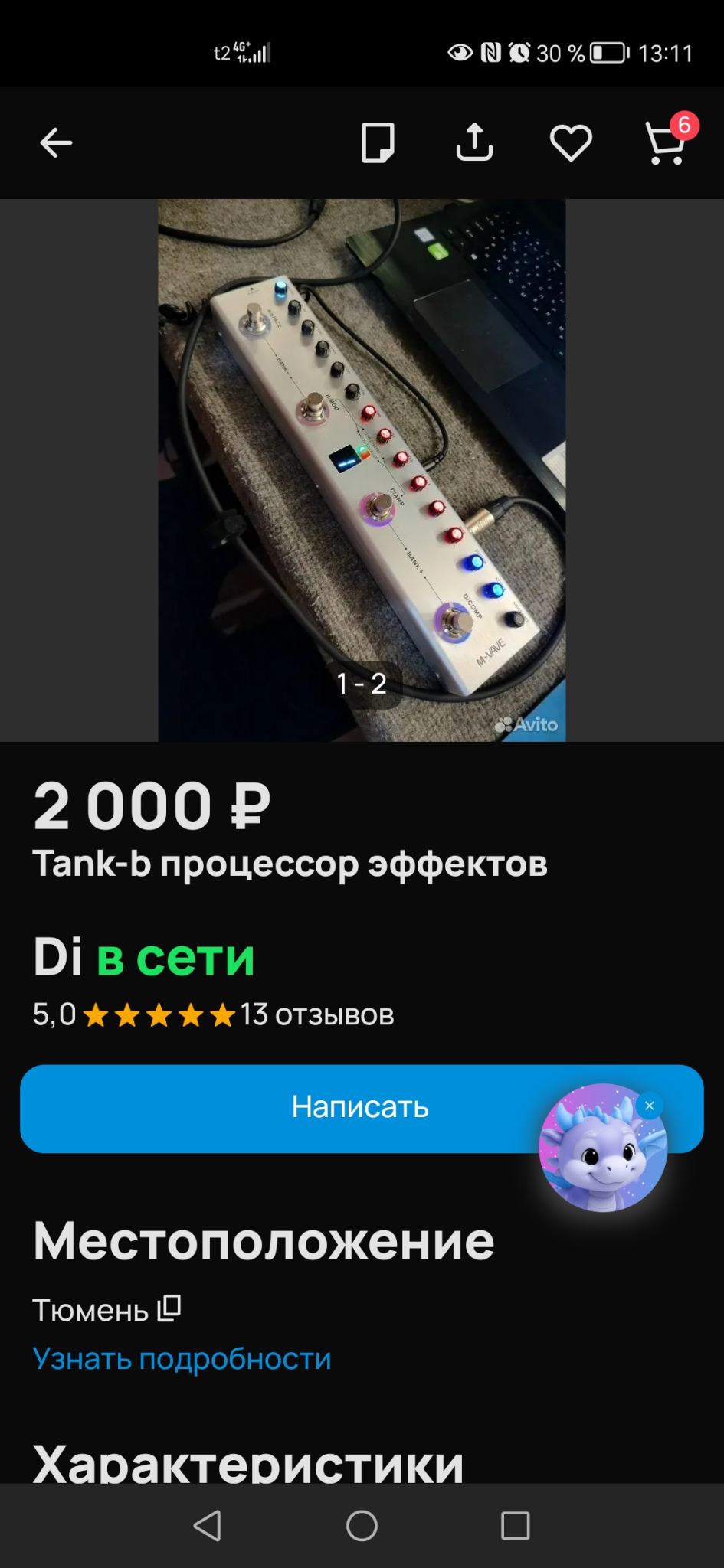Viewport: 724px width, 1568px height.
Task: Go back using the top arrow
Action: pyautogui.click(x=56, y=143)
